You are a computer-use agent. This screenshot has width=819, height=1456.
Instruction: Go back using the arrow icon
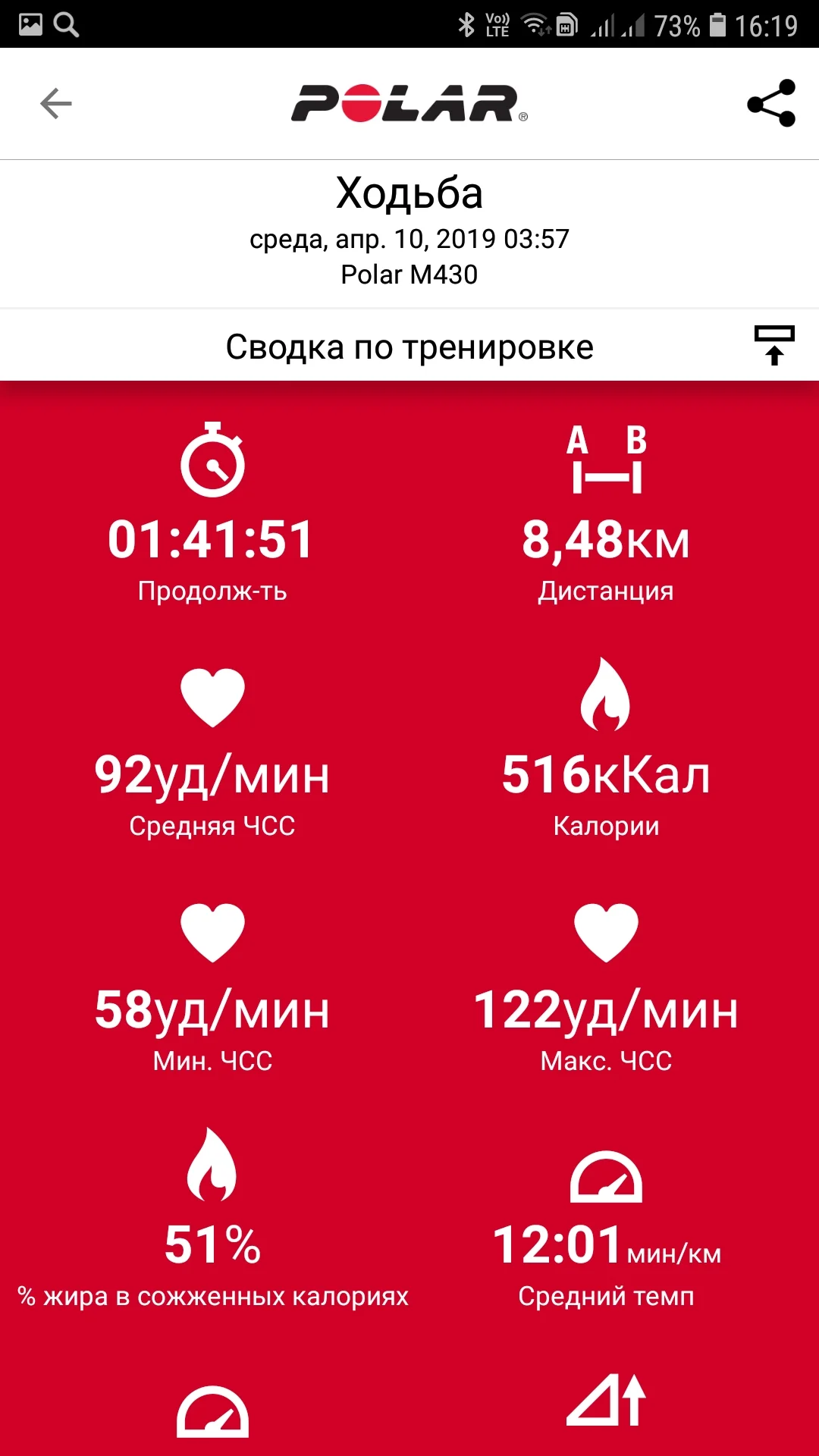coord(55,104)
